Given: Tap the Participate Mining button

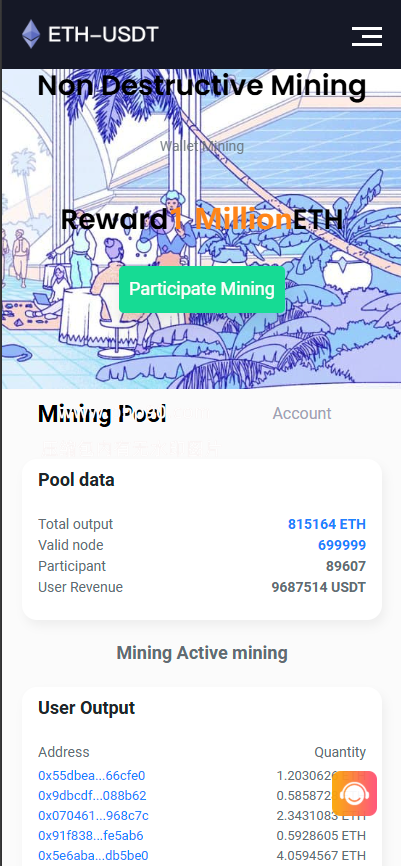Looking at the screenshot, I should [202, 289].
